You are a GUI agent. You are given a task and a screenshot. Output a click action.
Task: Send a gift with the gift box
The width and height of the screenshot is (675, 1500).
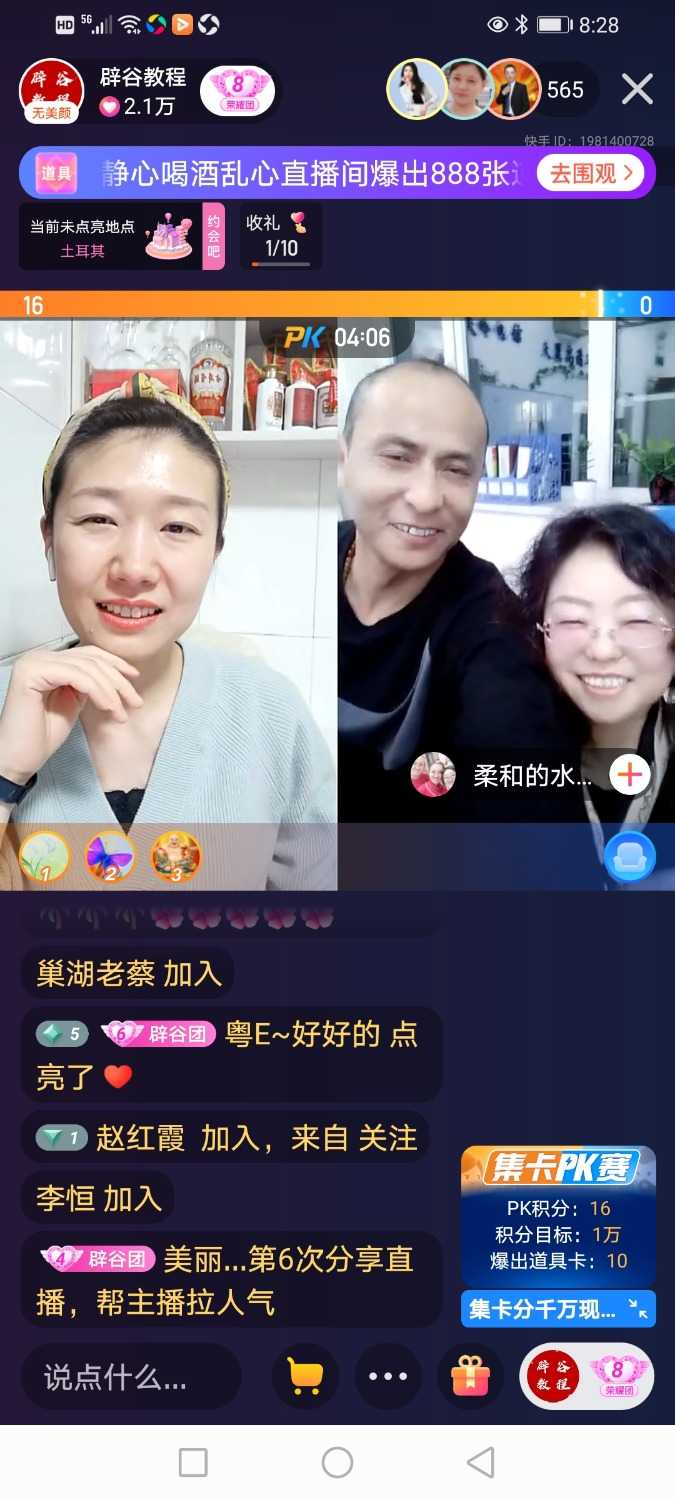click(x=470, y=1377)
